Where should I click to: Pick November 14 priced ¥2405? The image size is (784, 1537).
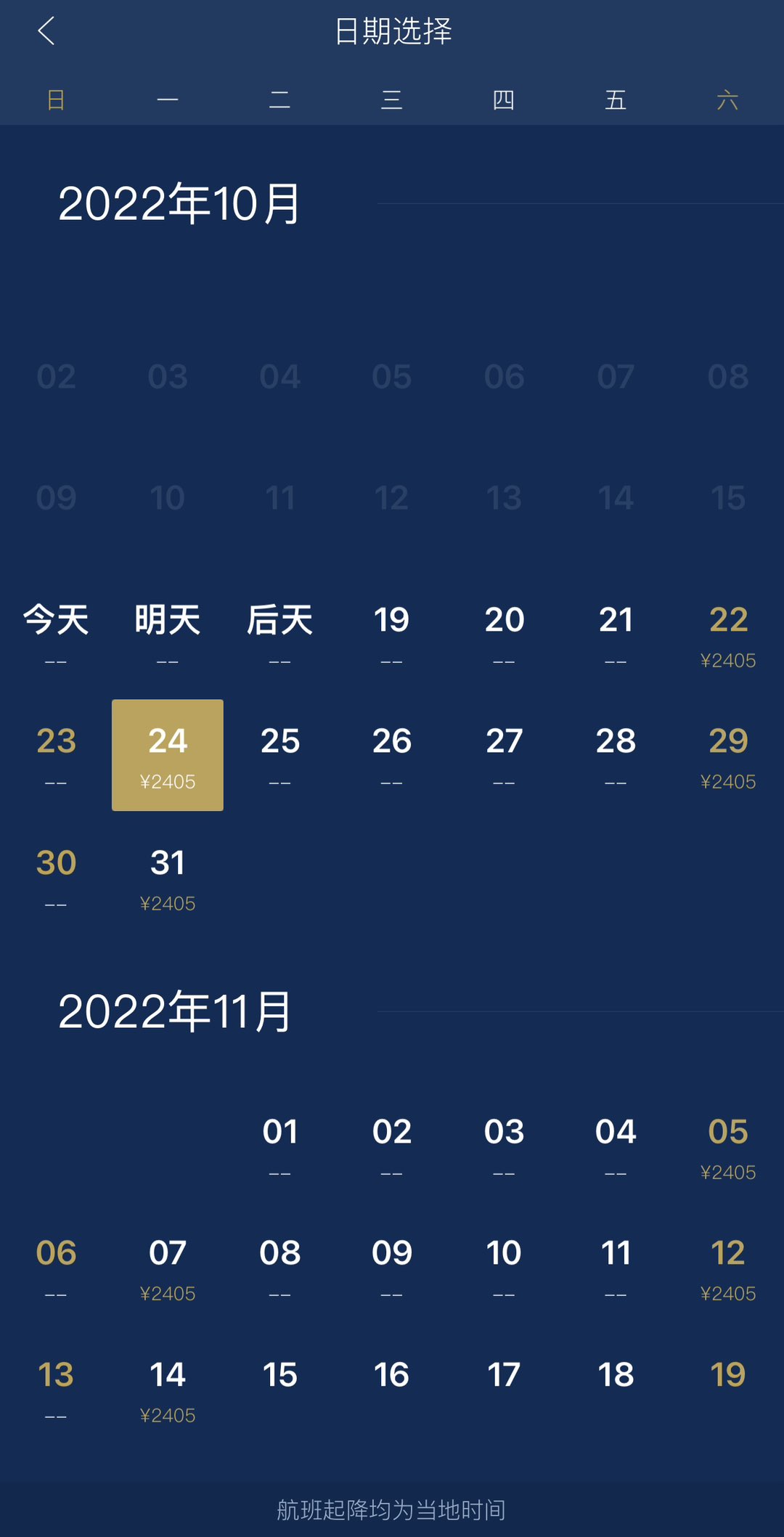(x=168, y=1389)
